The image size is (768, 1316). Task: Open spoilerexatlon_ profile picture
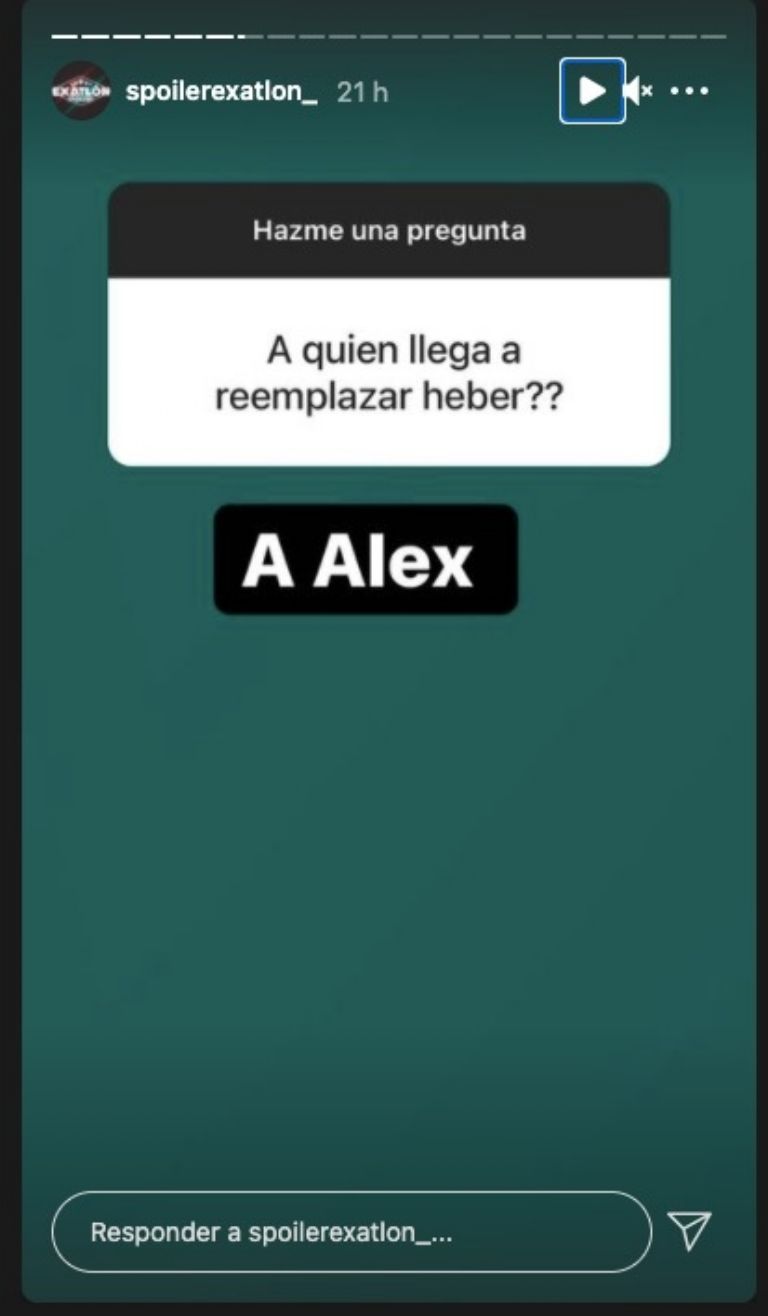click(x=81, y=91)
